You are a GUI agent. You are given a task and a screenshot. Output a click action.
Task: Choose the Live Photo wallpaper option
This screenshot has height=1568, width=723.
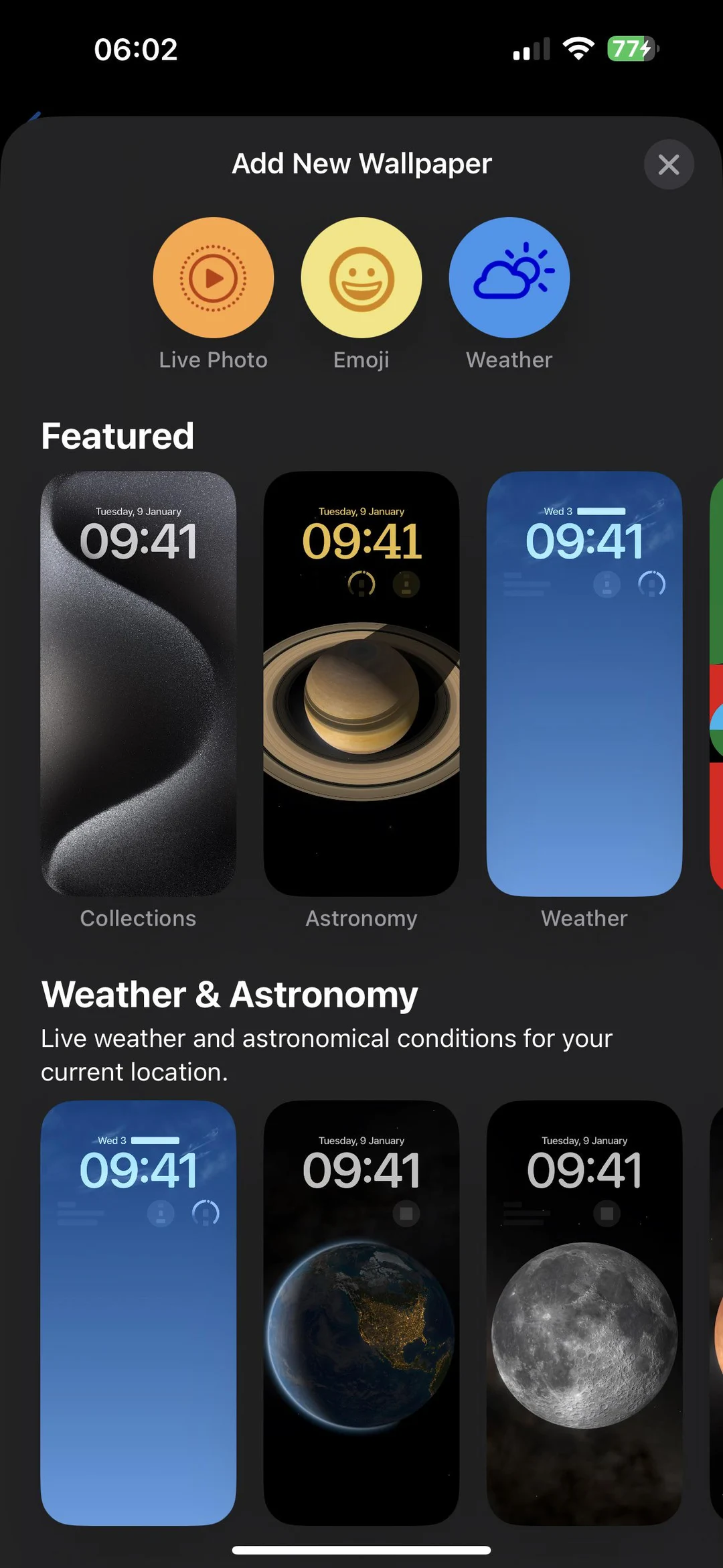(214, 277)
